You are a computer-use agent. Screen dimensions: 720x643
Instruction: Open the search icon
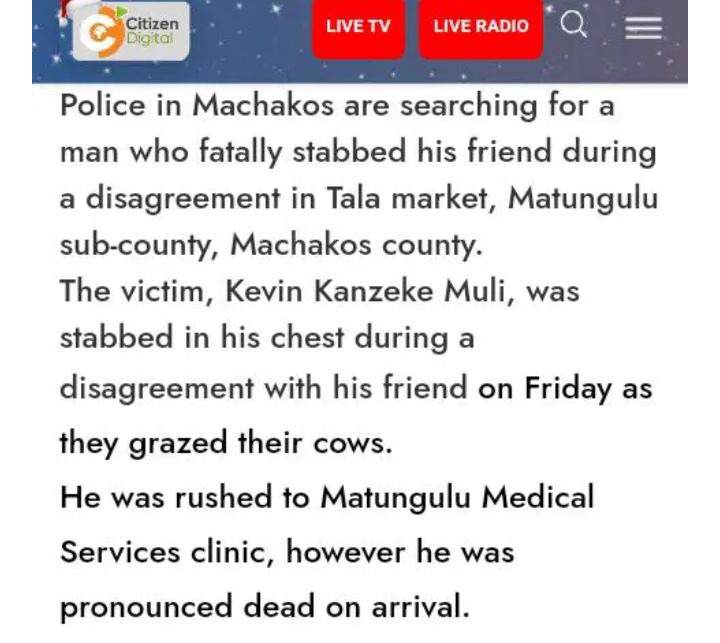point(573,24)
